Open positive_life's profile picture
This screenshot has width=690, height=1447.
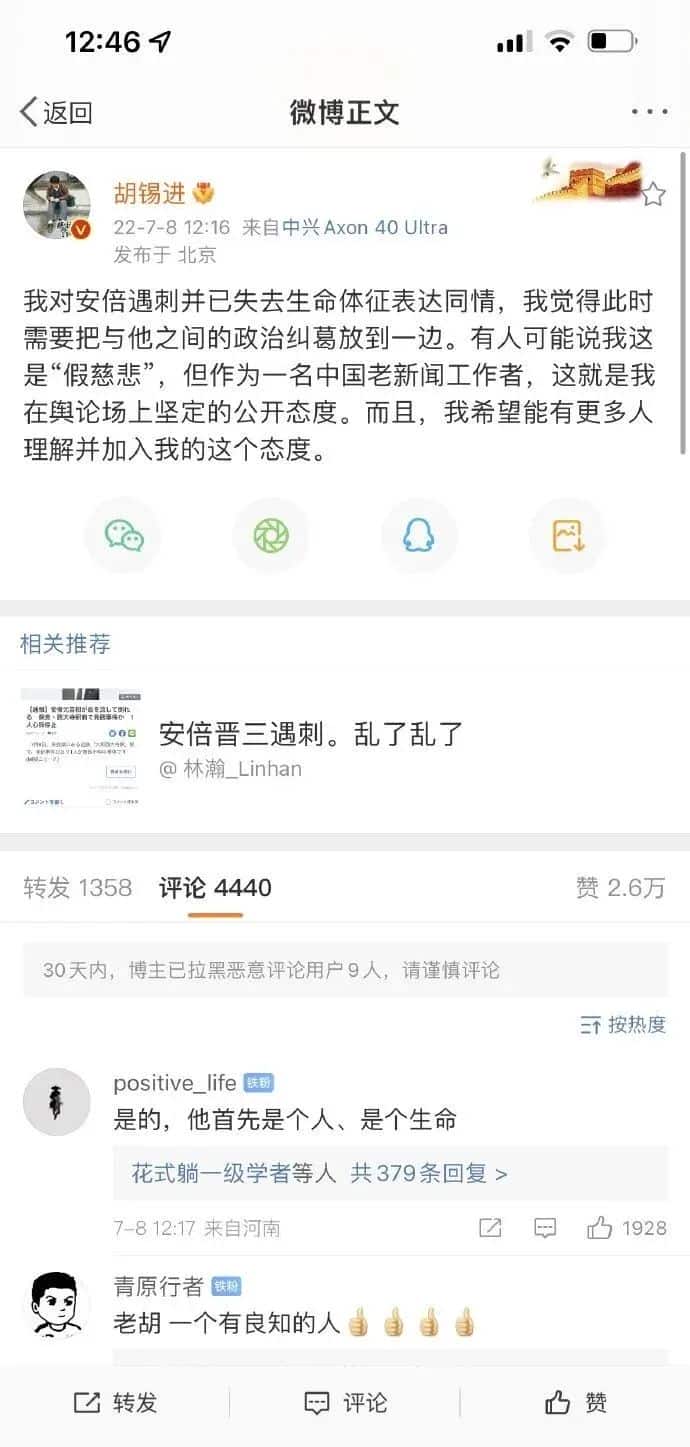(57, 1101)
